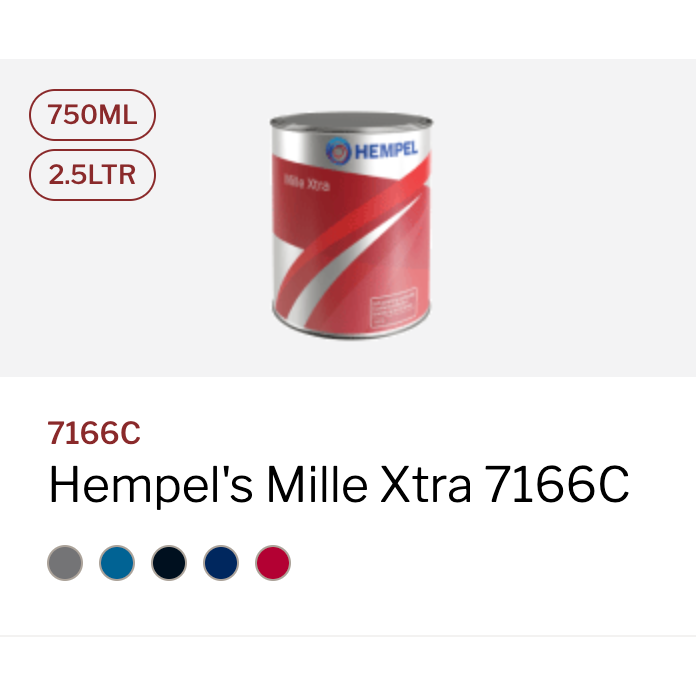696x696 pixels.
Task: Choose the grey colour swatch
Action: (65, 563)
